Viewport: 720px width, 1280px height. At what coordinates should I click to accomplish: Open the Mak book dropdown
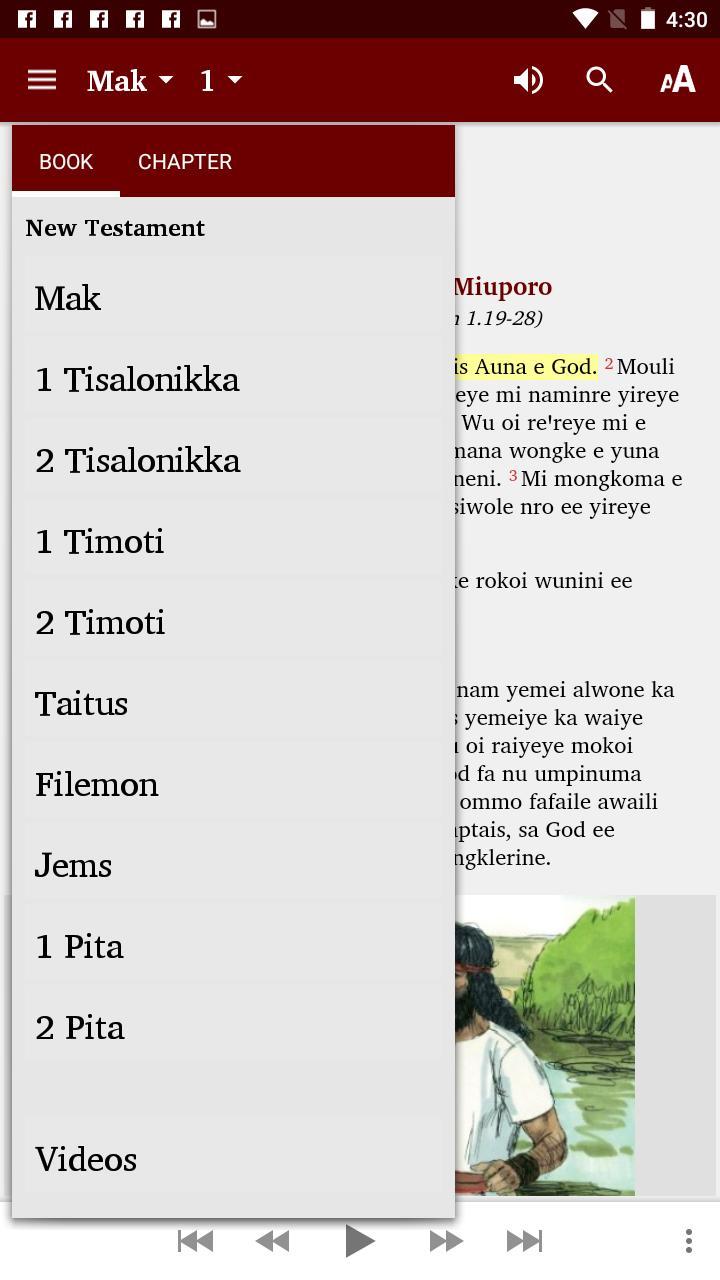130,80
